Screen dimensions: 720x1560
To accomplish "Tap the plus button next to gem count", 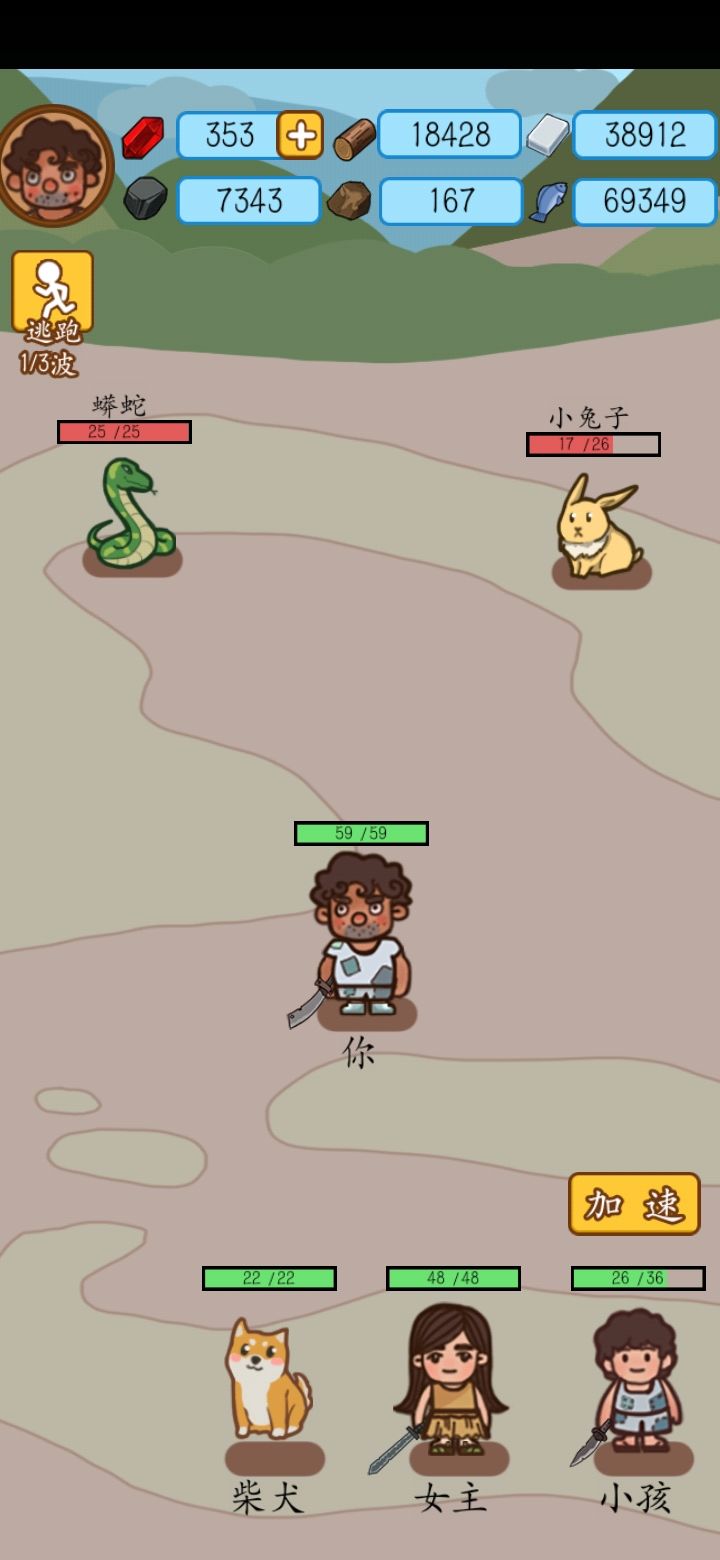I will 303,136.
